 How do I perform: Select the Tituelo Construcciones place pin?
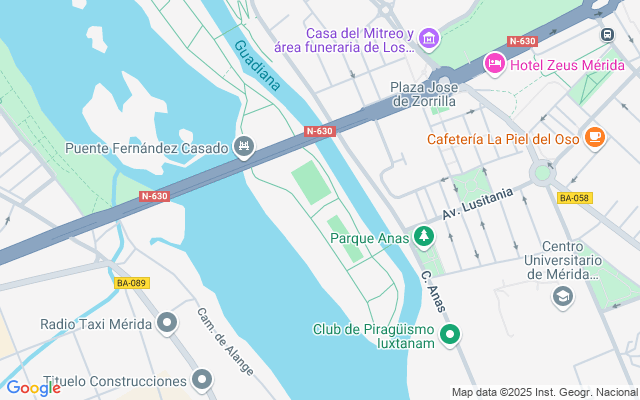tap(203, 380)
